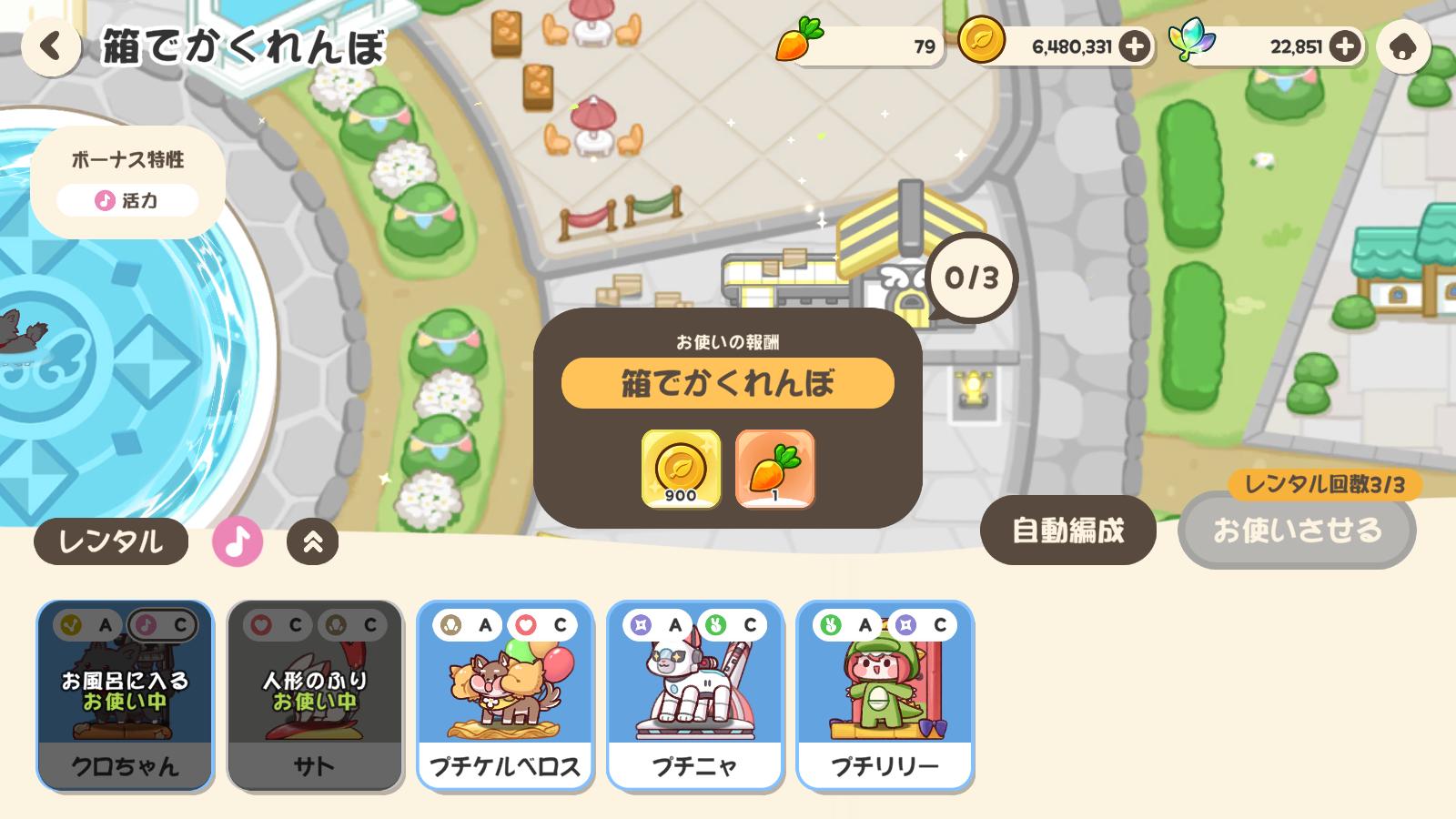Select the プチニャ character card
Image resolution: width=1456 pixels, height=819 pixels.
coord(695,696)
